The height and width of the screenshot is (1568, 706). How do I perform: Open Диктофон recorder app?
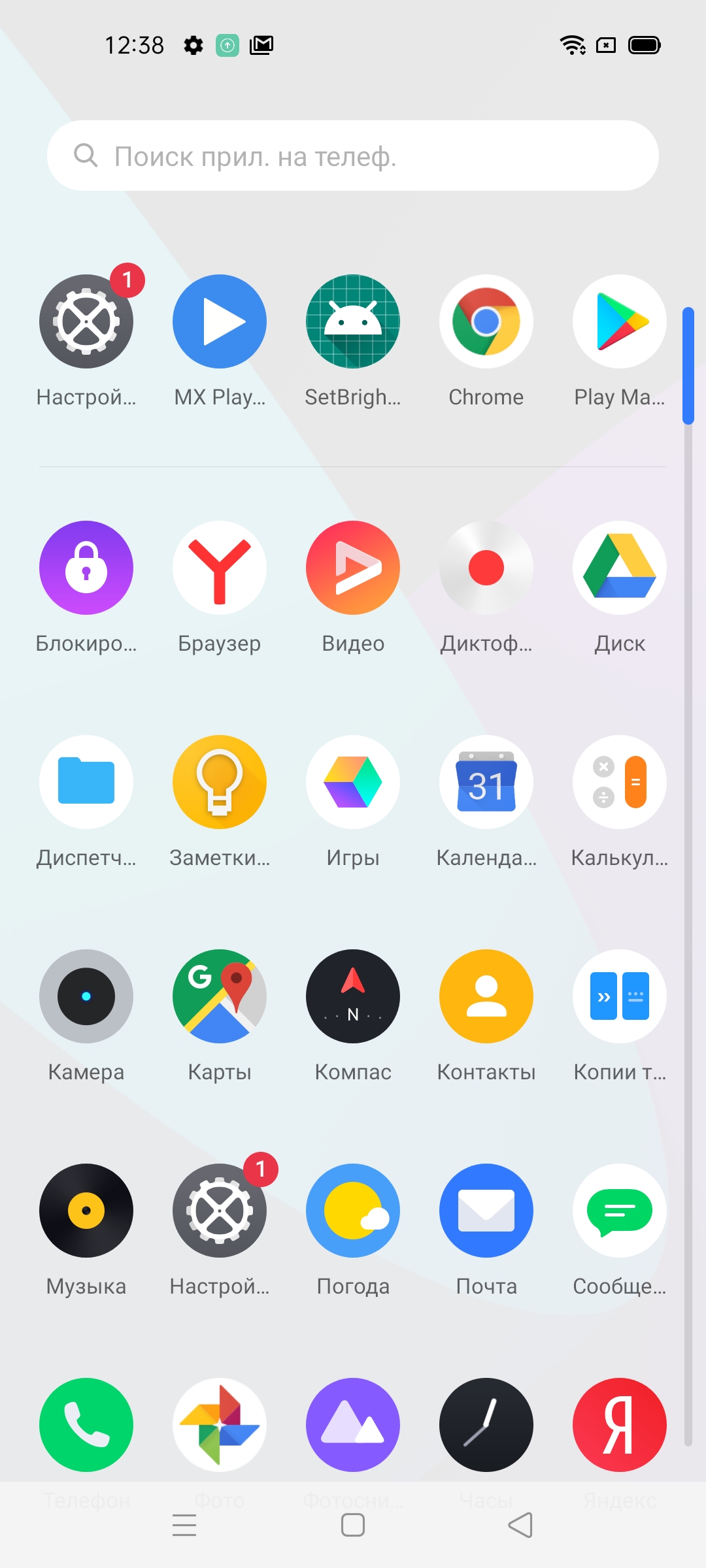tap(486, 568)
